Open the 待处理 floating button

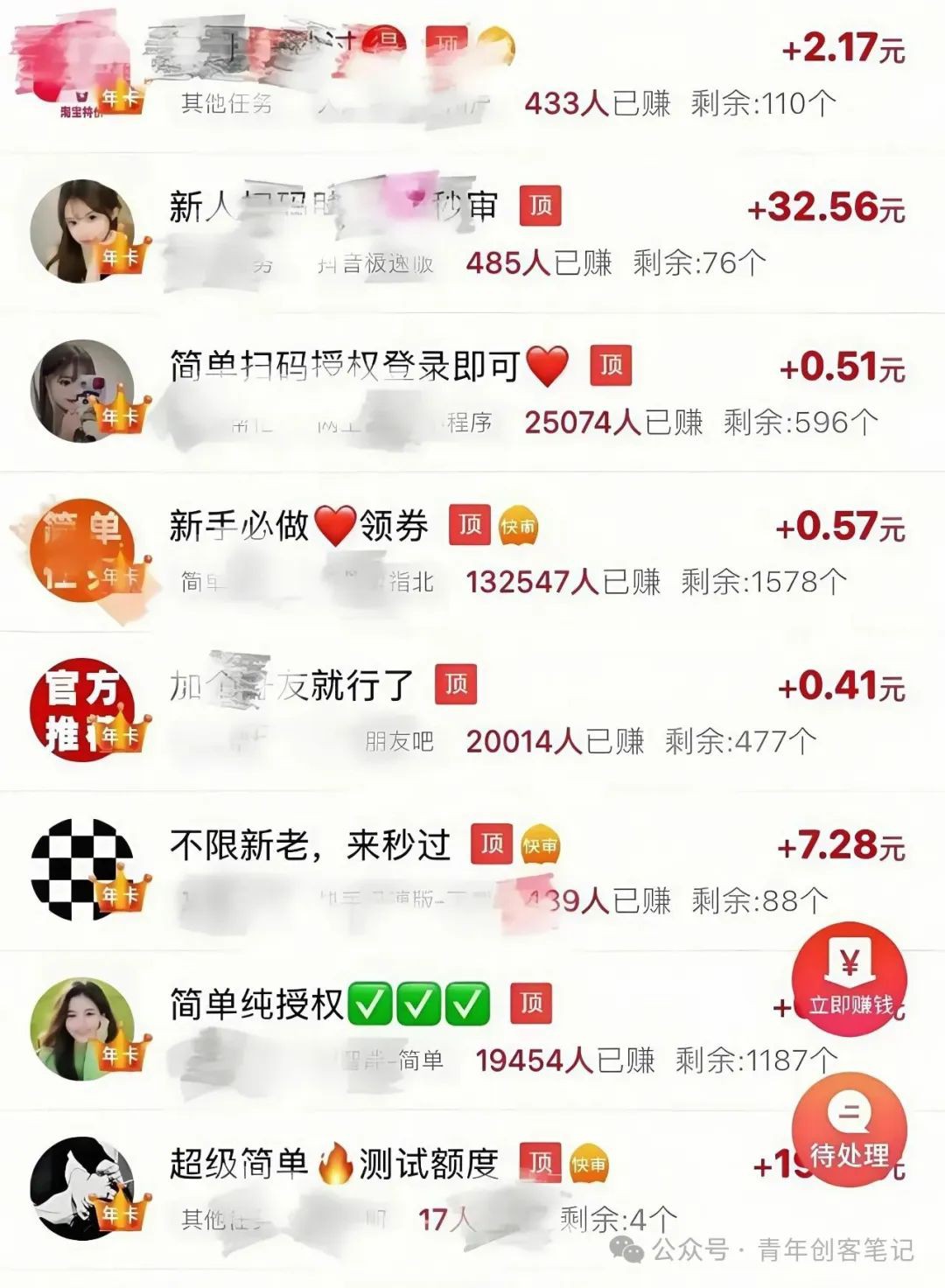tap(849, 1131)
